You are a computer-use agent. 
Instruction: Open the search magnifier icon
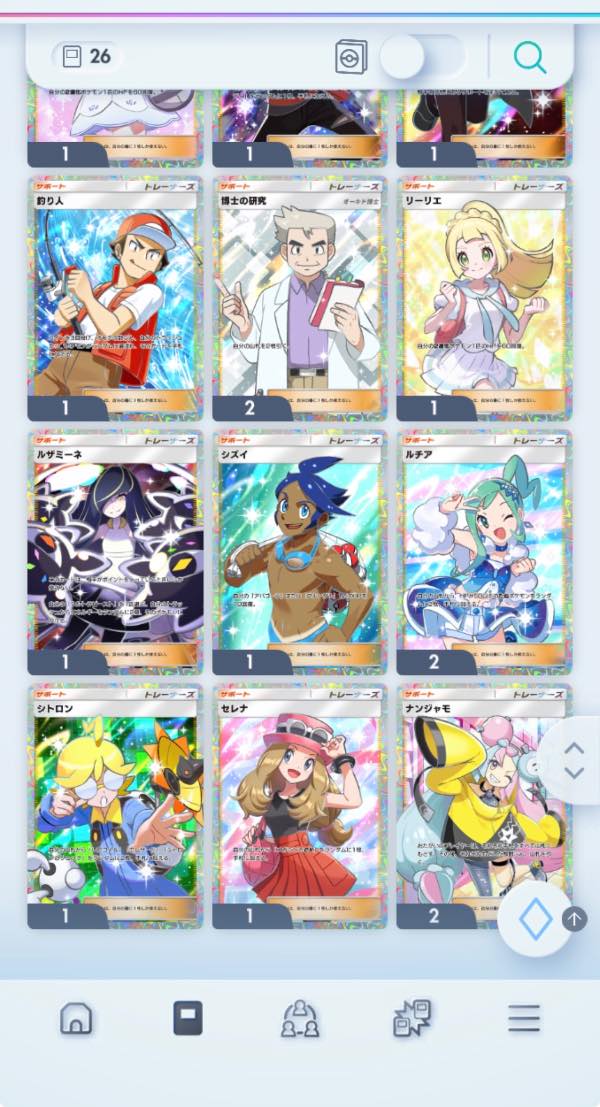click(529, 56)
